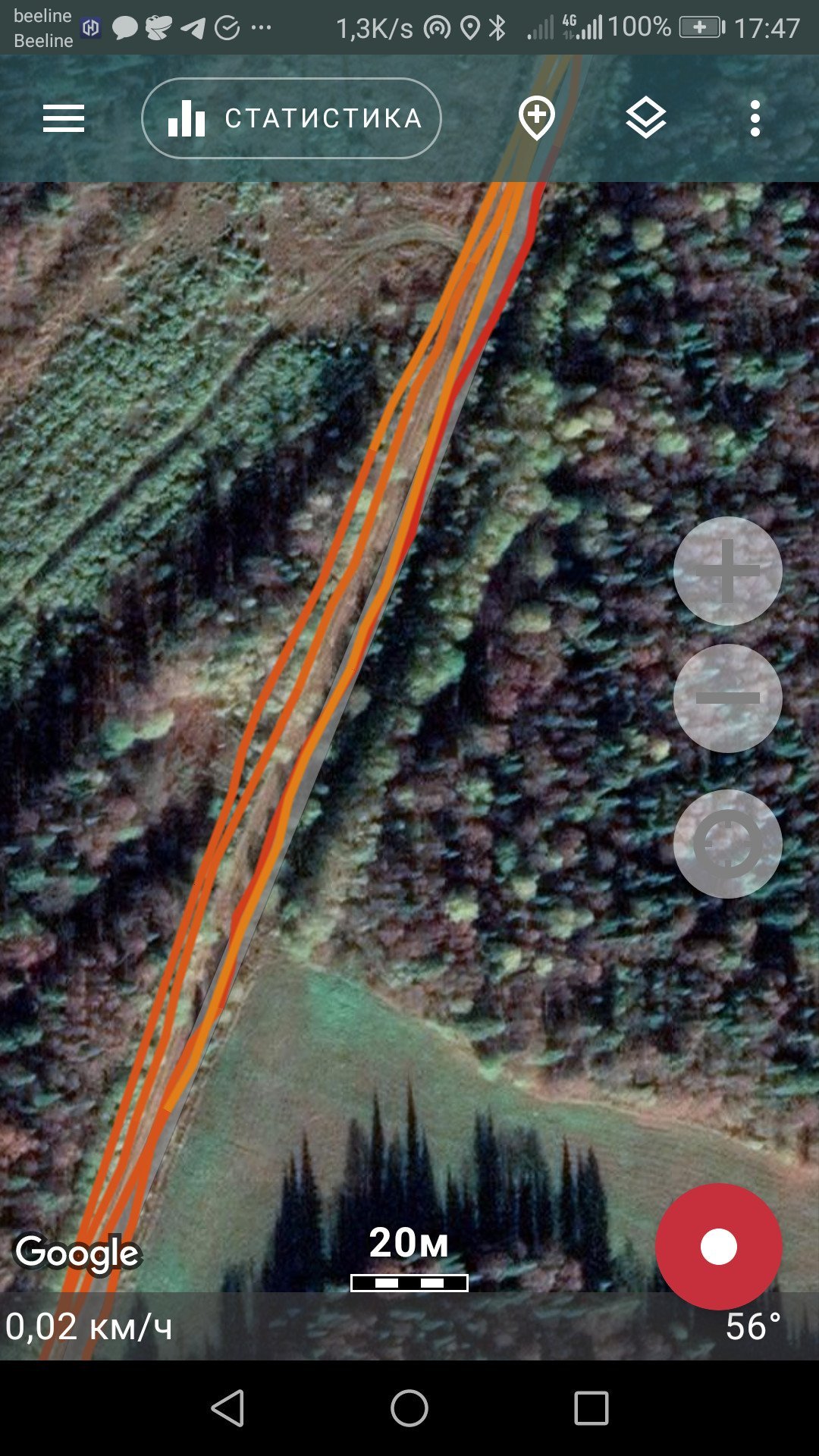Go back using system navigation
819x1456 pixels.
[x=227, y=1408]
